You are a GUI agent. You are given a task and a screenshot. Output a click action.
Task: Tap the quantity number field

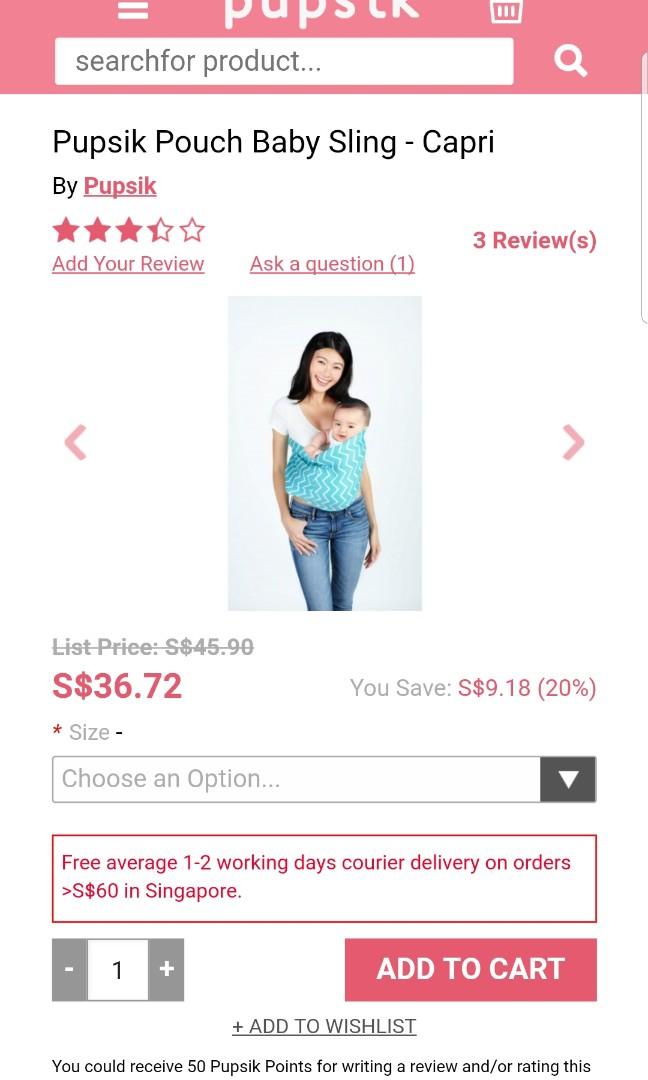click(118, 969)
